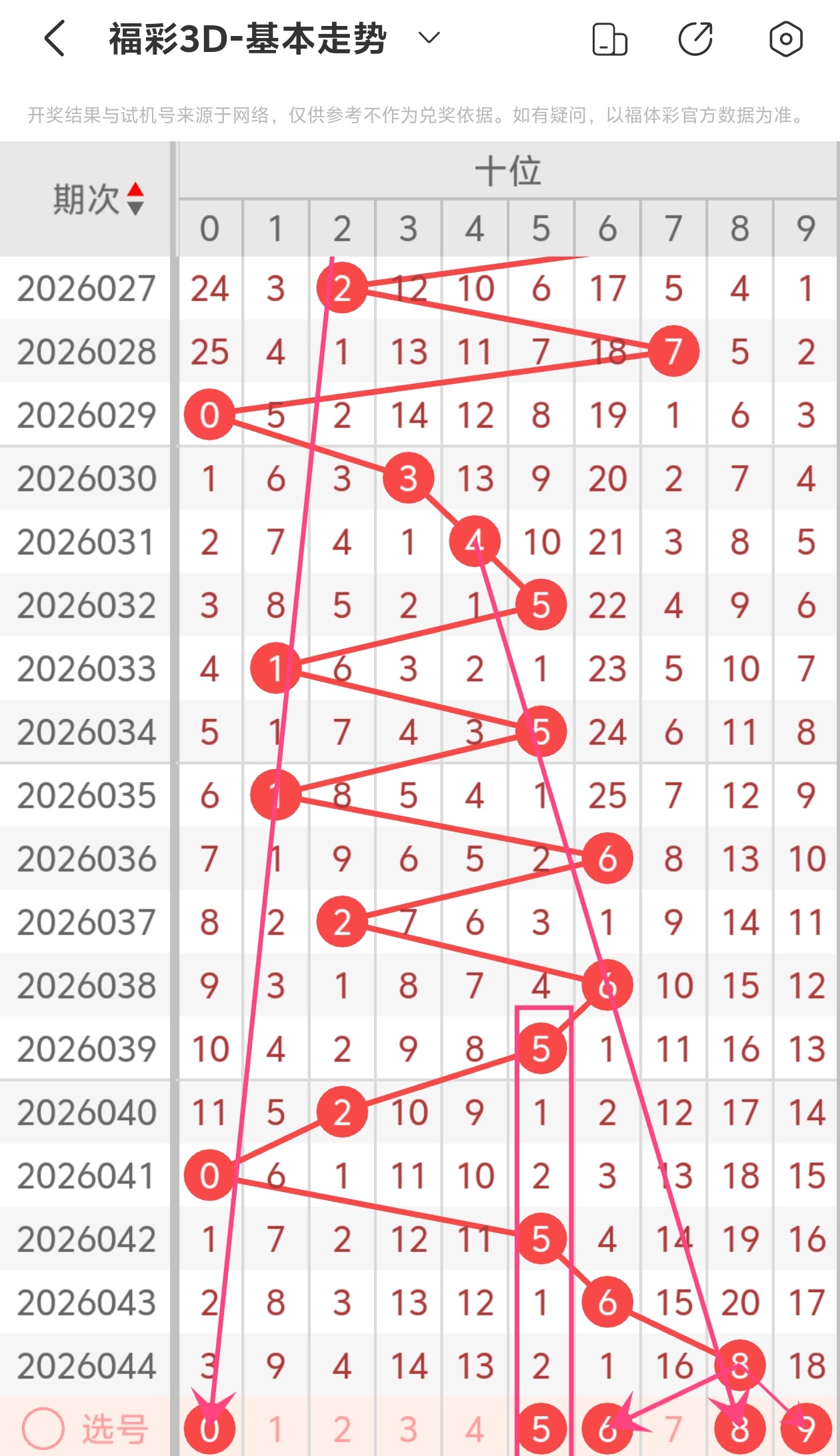840x1456 pixels.
Task: Select number 1 in the selection row
Action: click(275, 1429)
